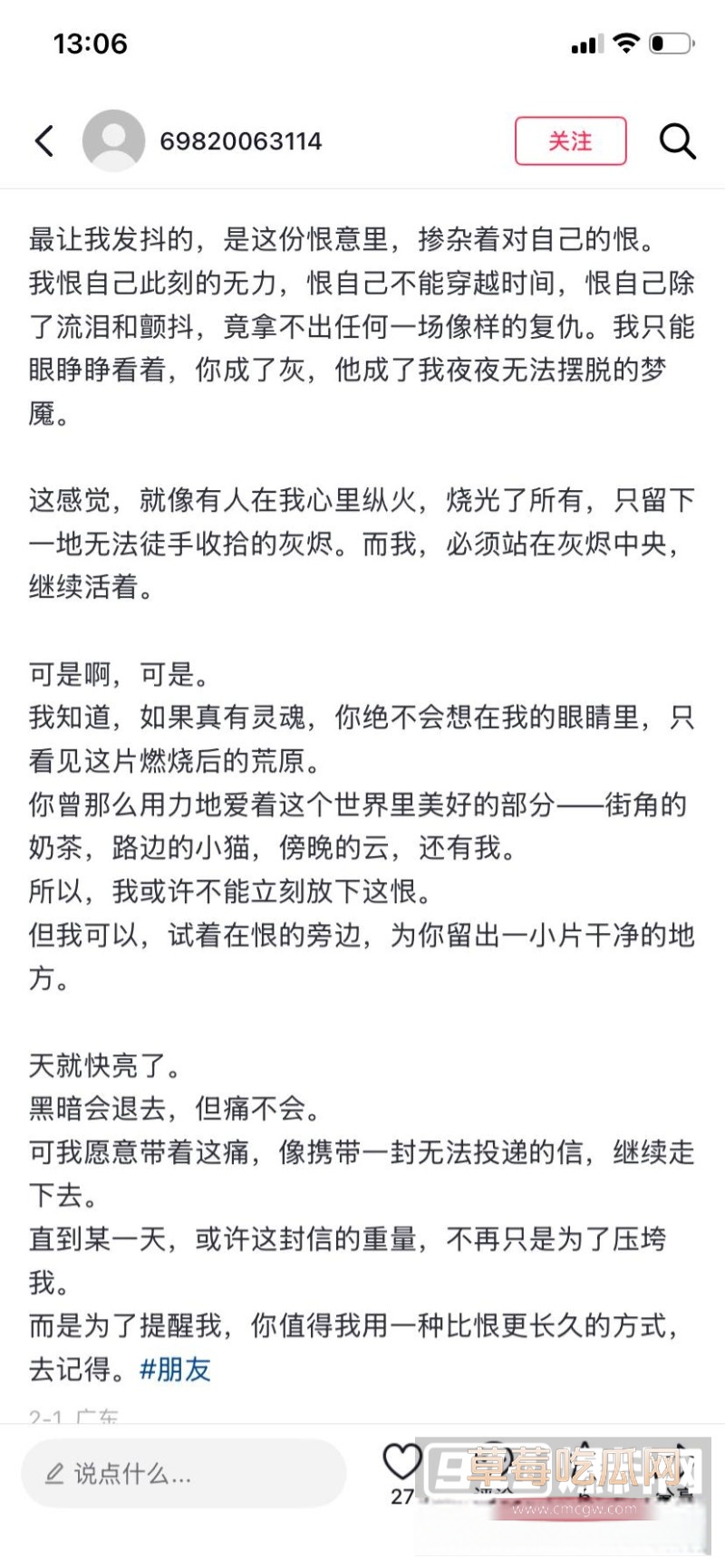Go back using the top-left arrow
Image resolution: width=725 pixels, height=1568 pixels.
coord(44,140)
